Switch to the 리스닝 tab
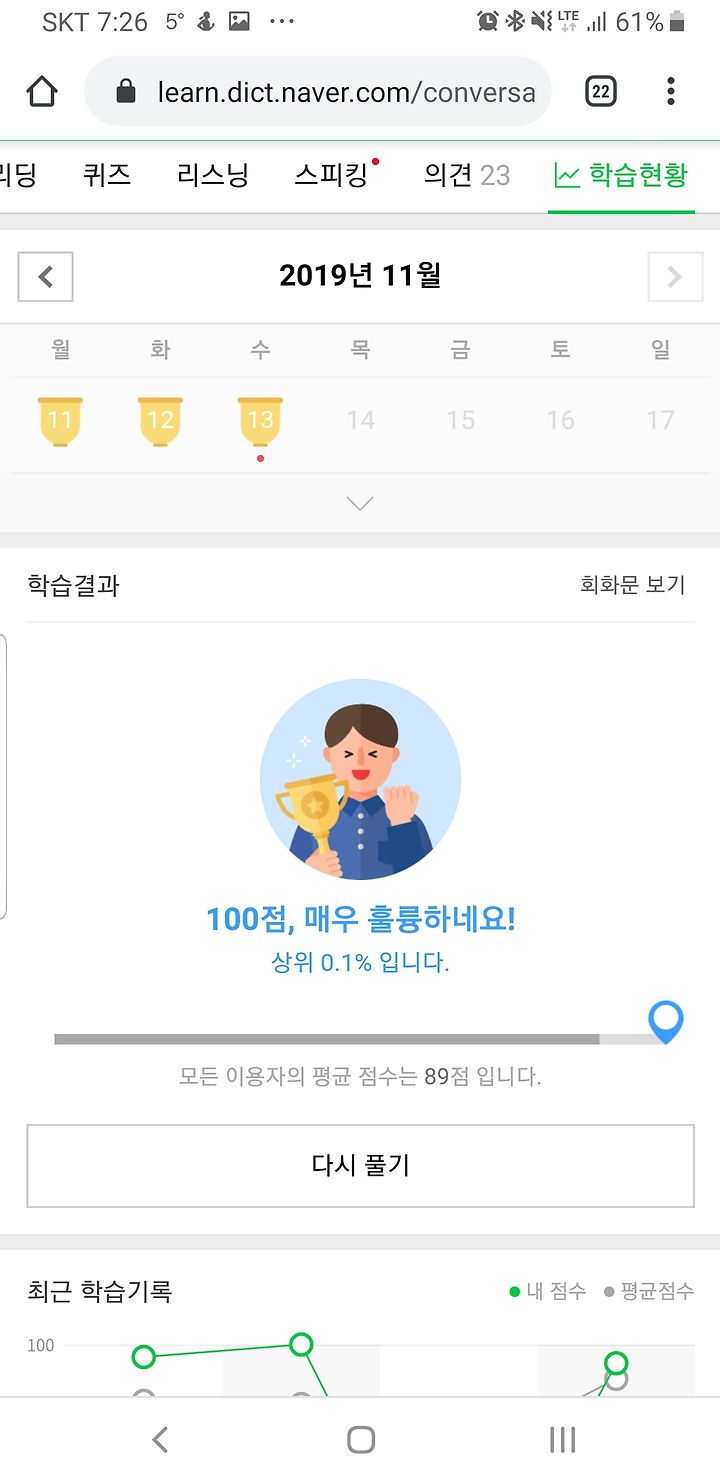The height and width of the screenshot is (1480, 720). [x=212, y=176]
